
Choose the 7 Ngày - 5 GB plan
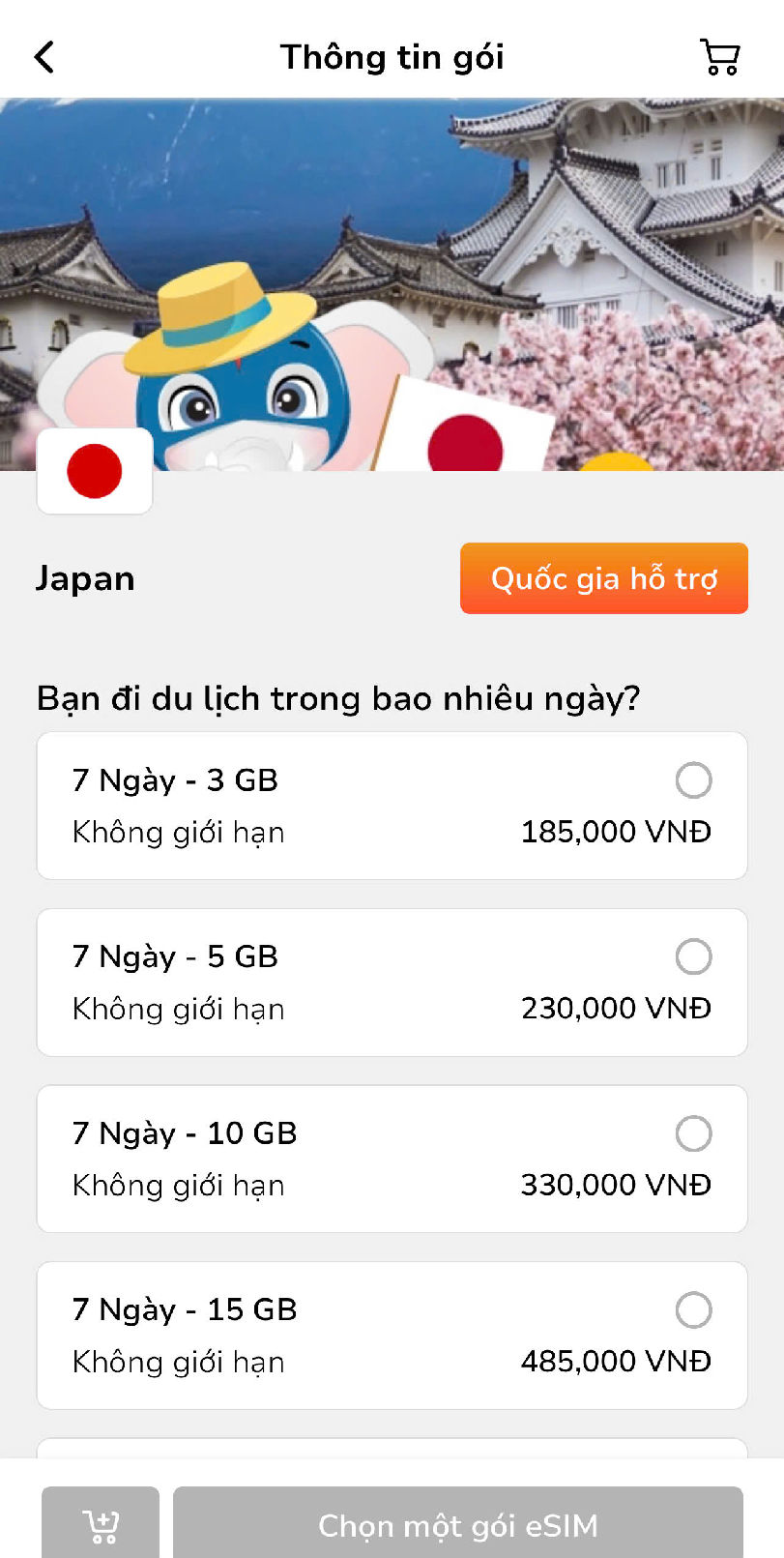click(x=693, y=957)
